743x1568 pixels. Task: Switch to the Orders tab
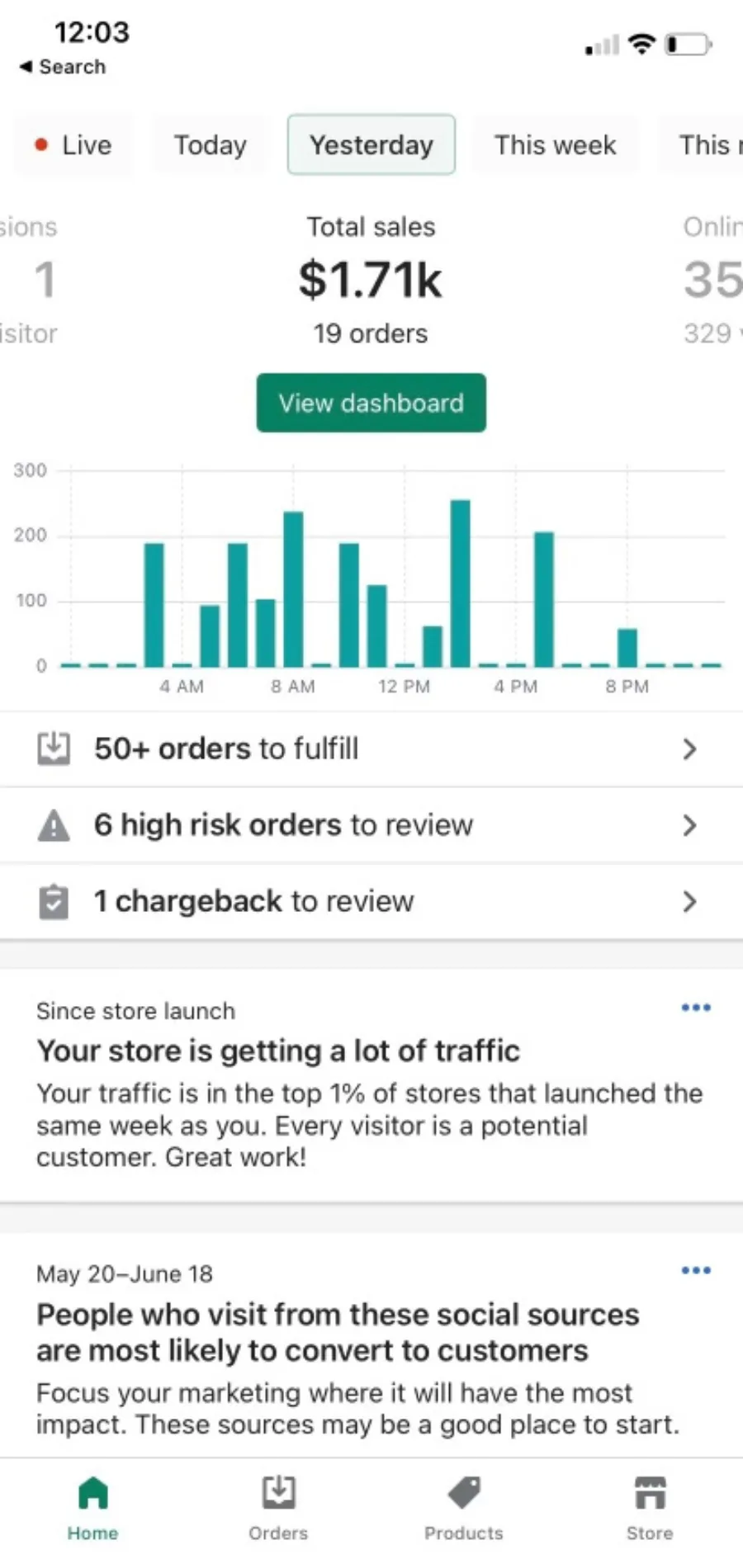coord(278,1508)
